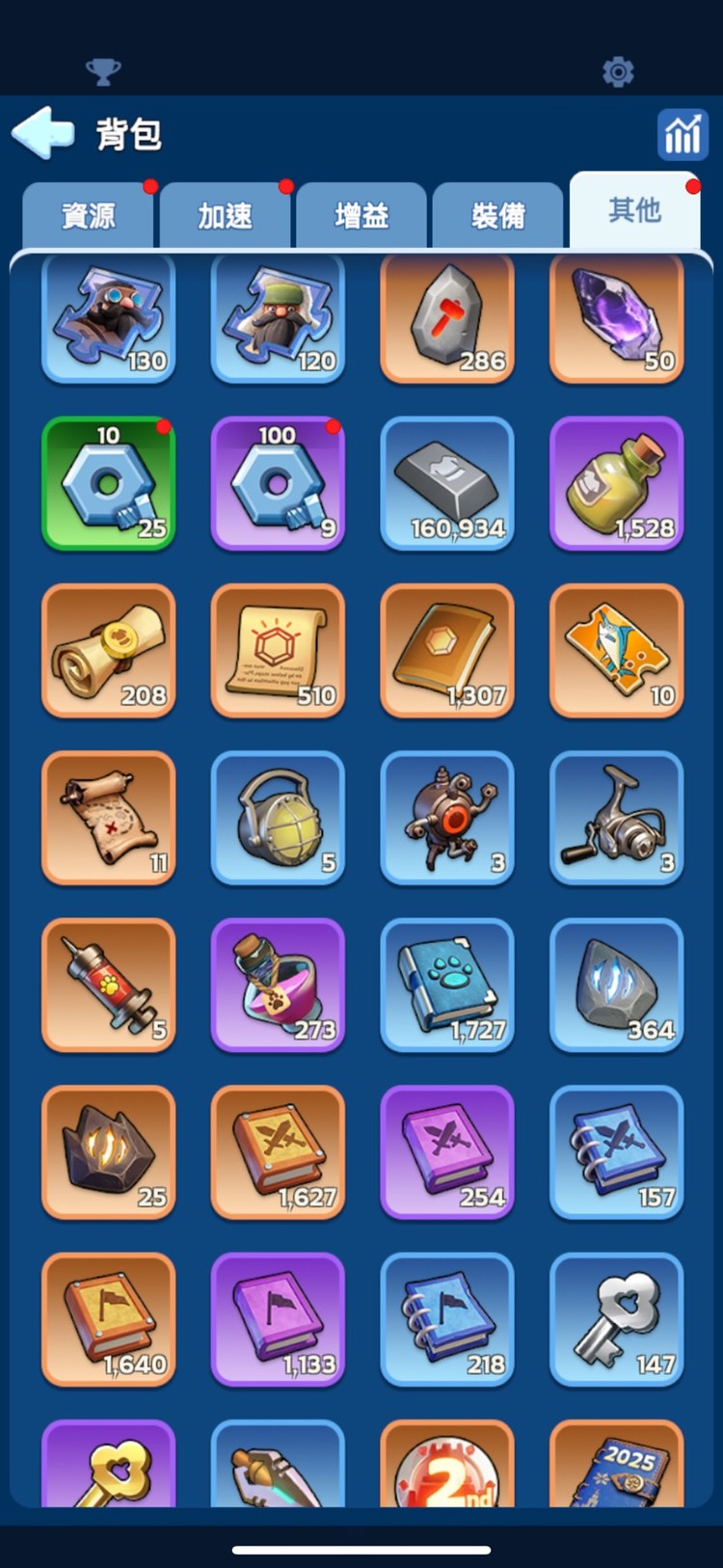Tap the fish ticket item with 10

coord(616,651)
